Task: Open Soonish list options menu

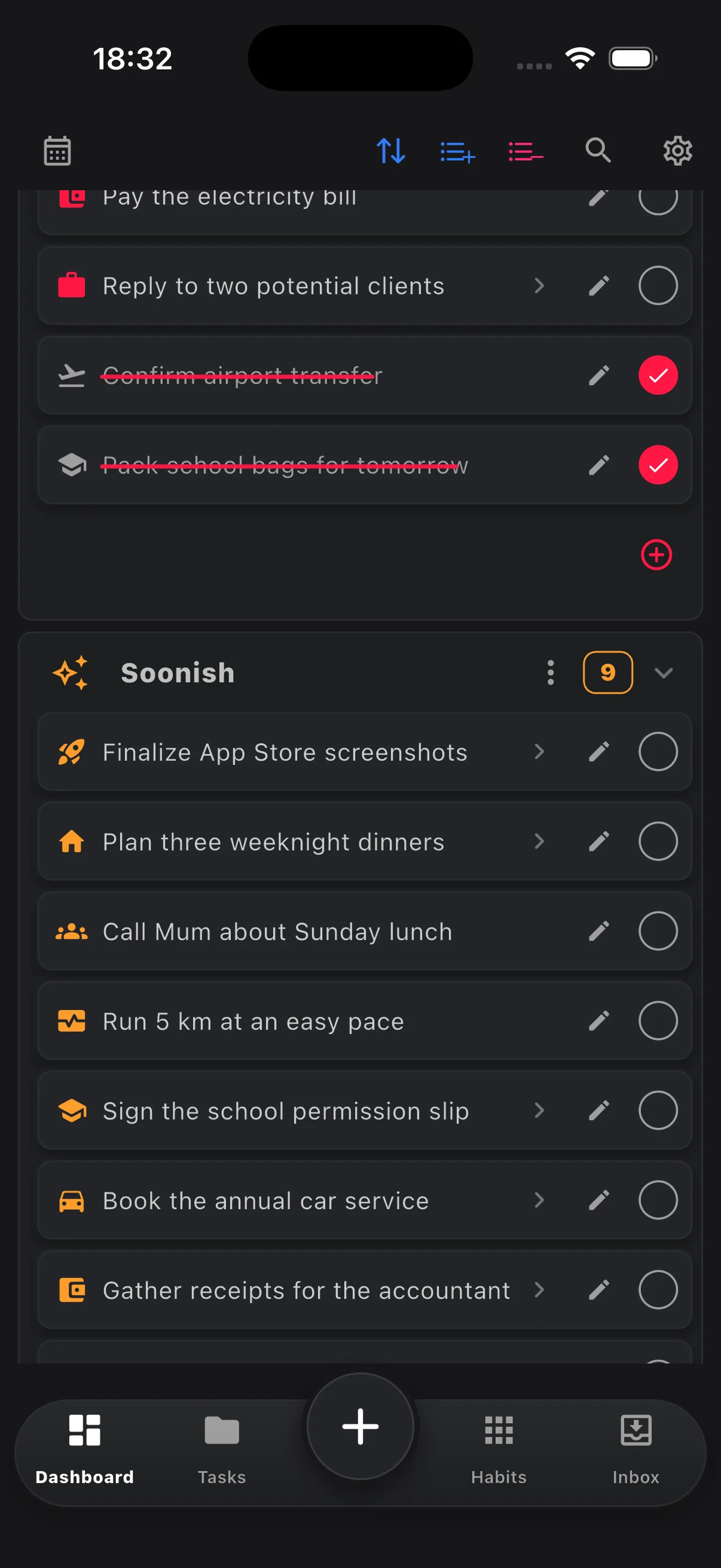Action: (551, 673)
